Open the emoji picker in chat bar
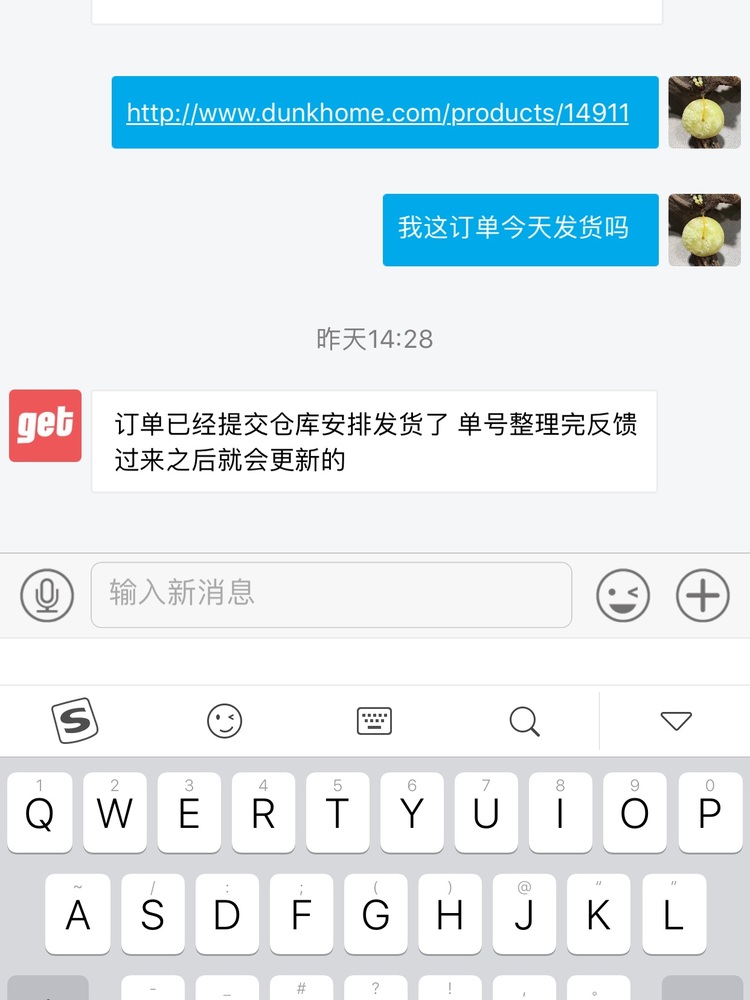750x1000 pixels. click(x=622, y=596)
